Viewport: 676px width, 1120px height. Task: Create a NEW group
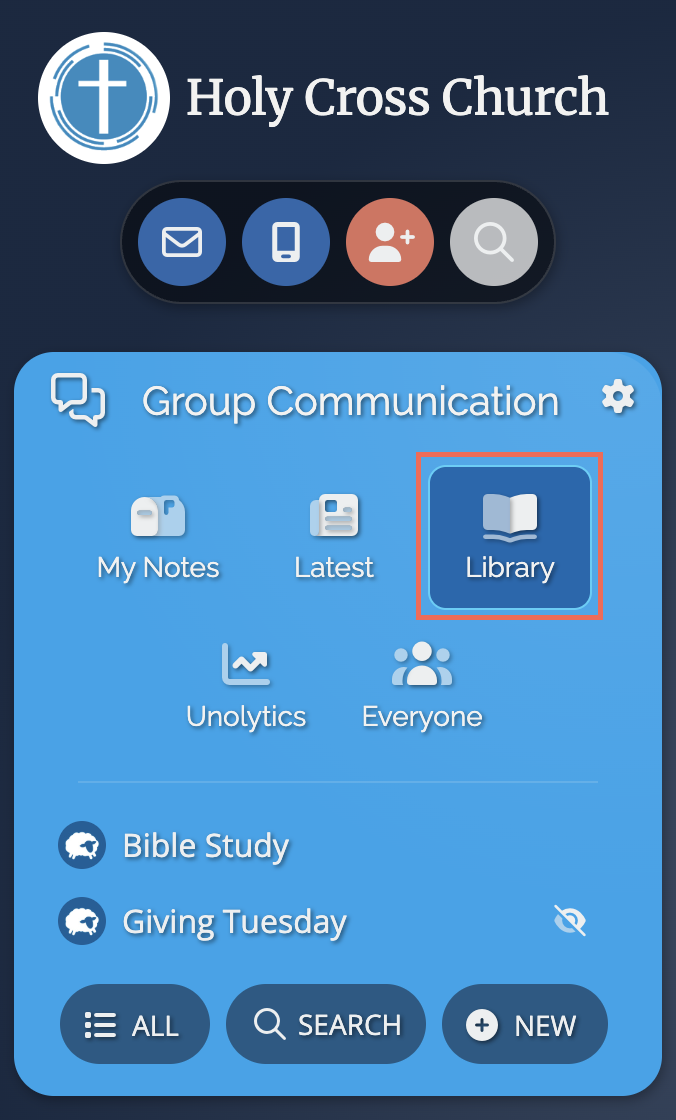click(525, 1024)
